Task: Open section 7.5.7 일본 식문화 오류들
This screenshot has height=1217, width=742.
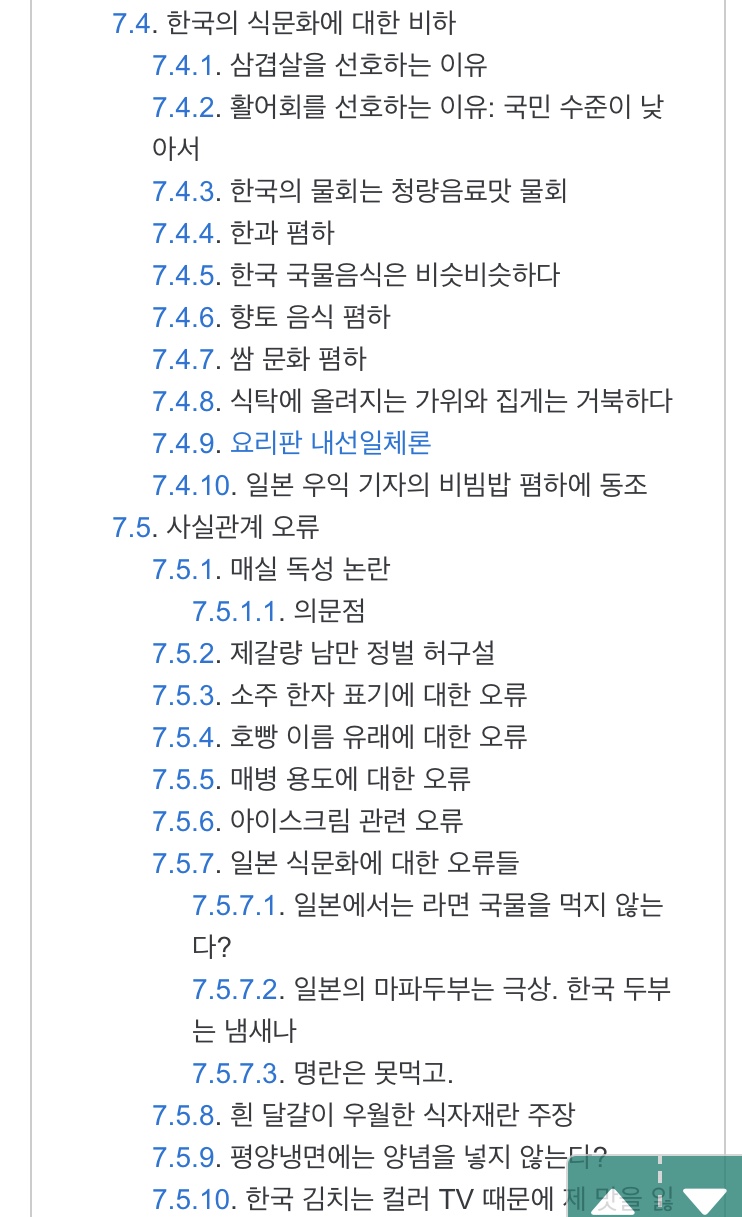Action: (184, 863)
